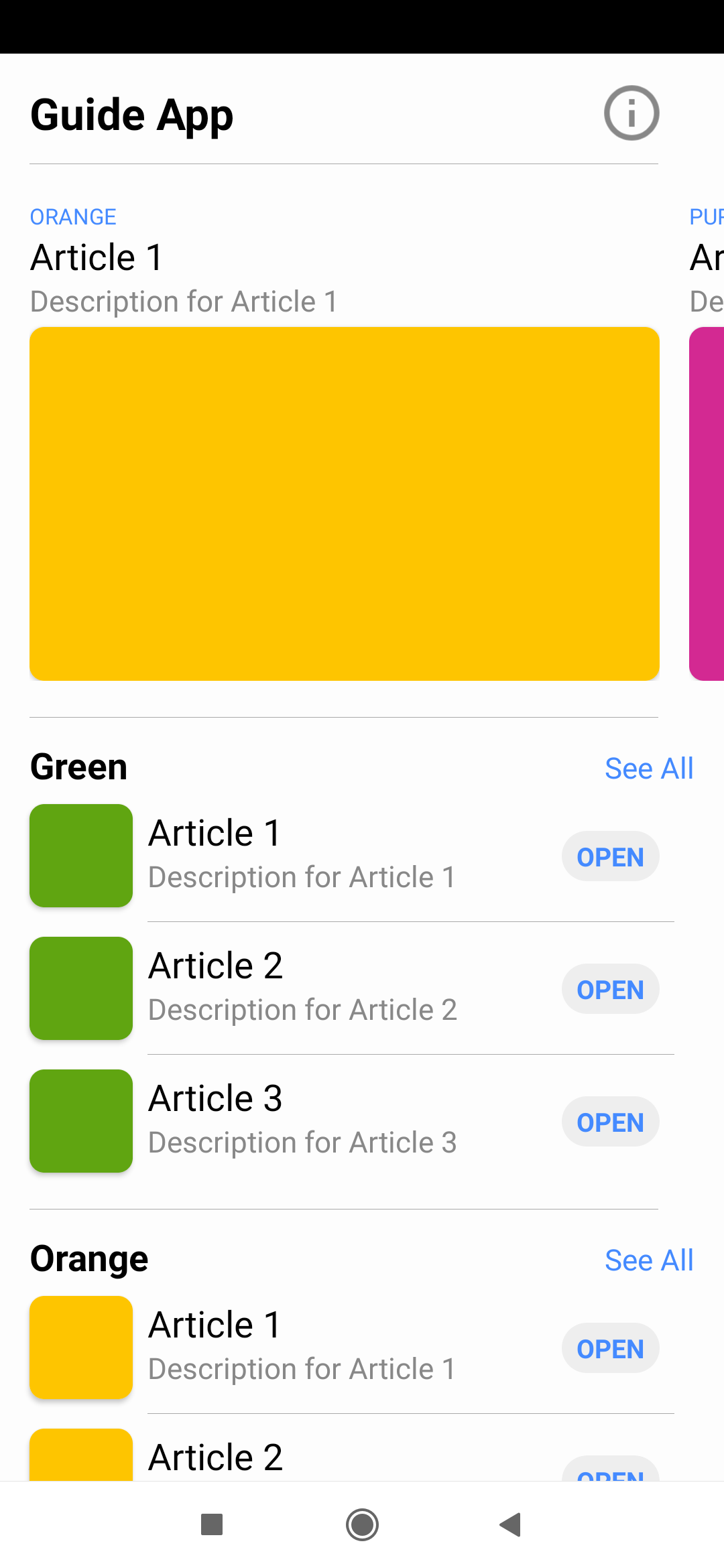Open the featured orange Article 1 card

tap(344, 503)
